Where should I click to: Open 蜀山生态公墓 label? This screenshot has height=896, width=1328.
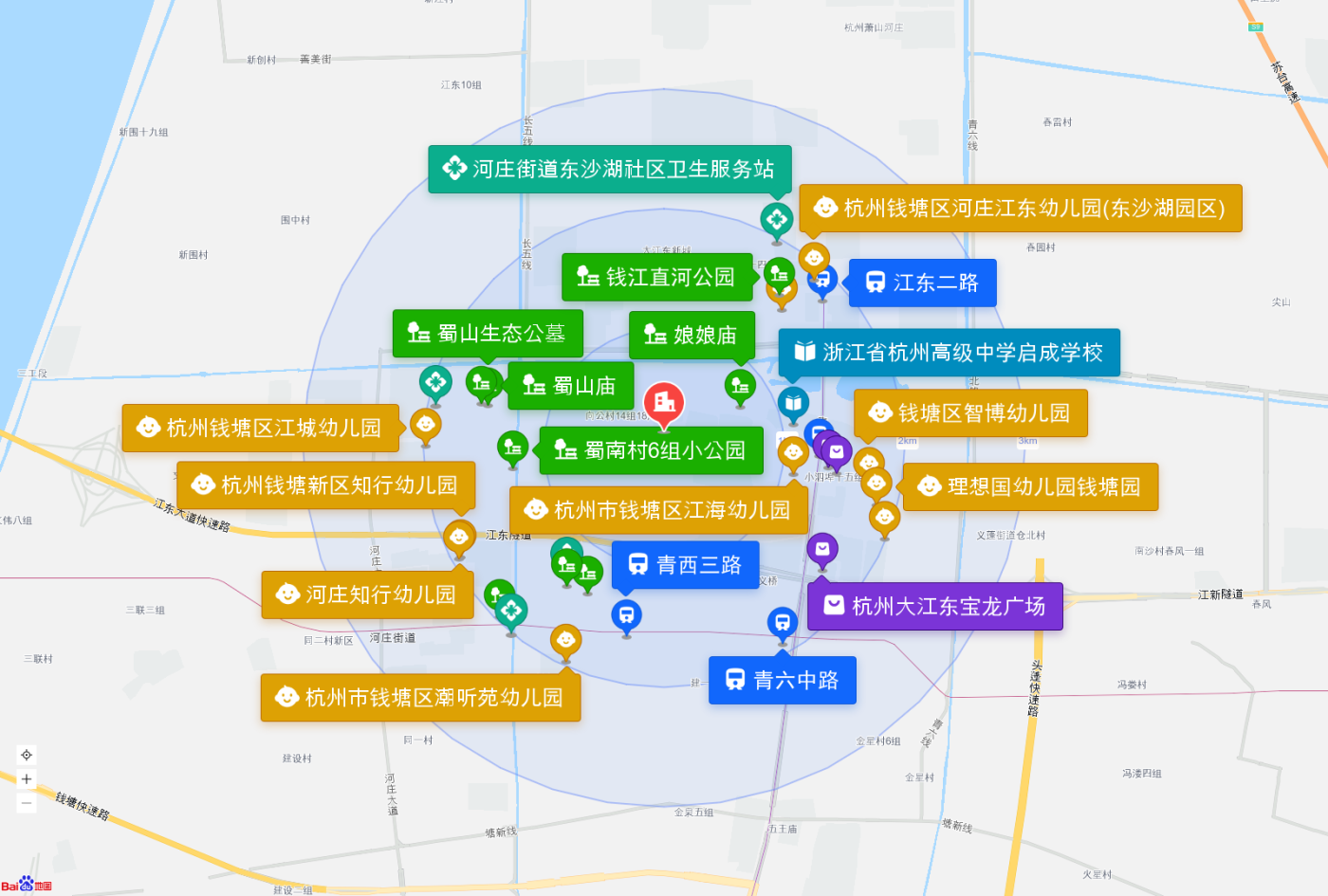coord(488,333)
